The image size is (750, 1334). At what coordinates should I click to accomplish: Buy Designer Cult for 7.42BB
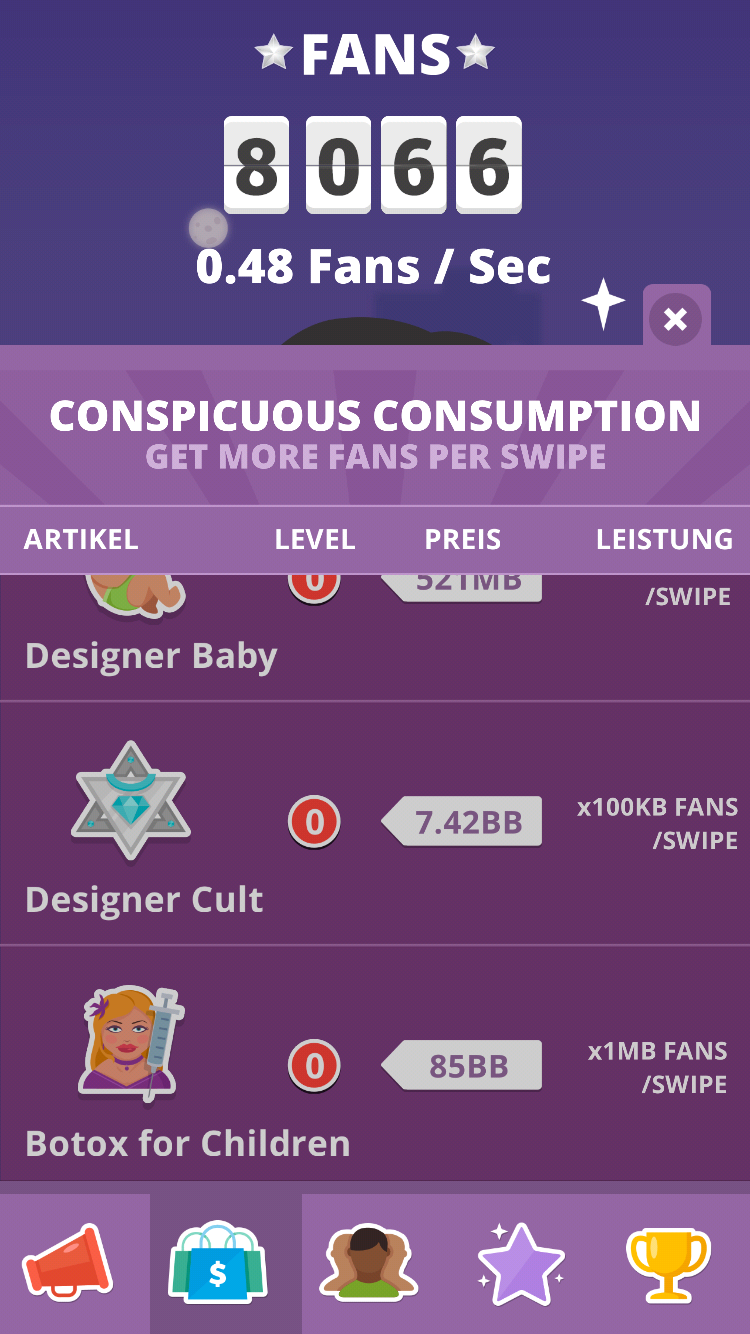pyautogui.click(x=462, y=822)
